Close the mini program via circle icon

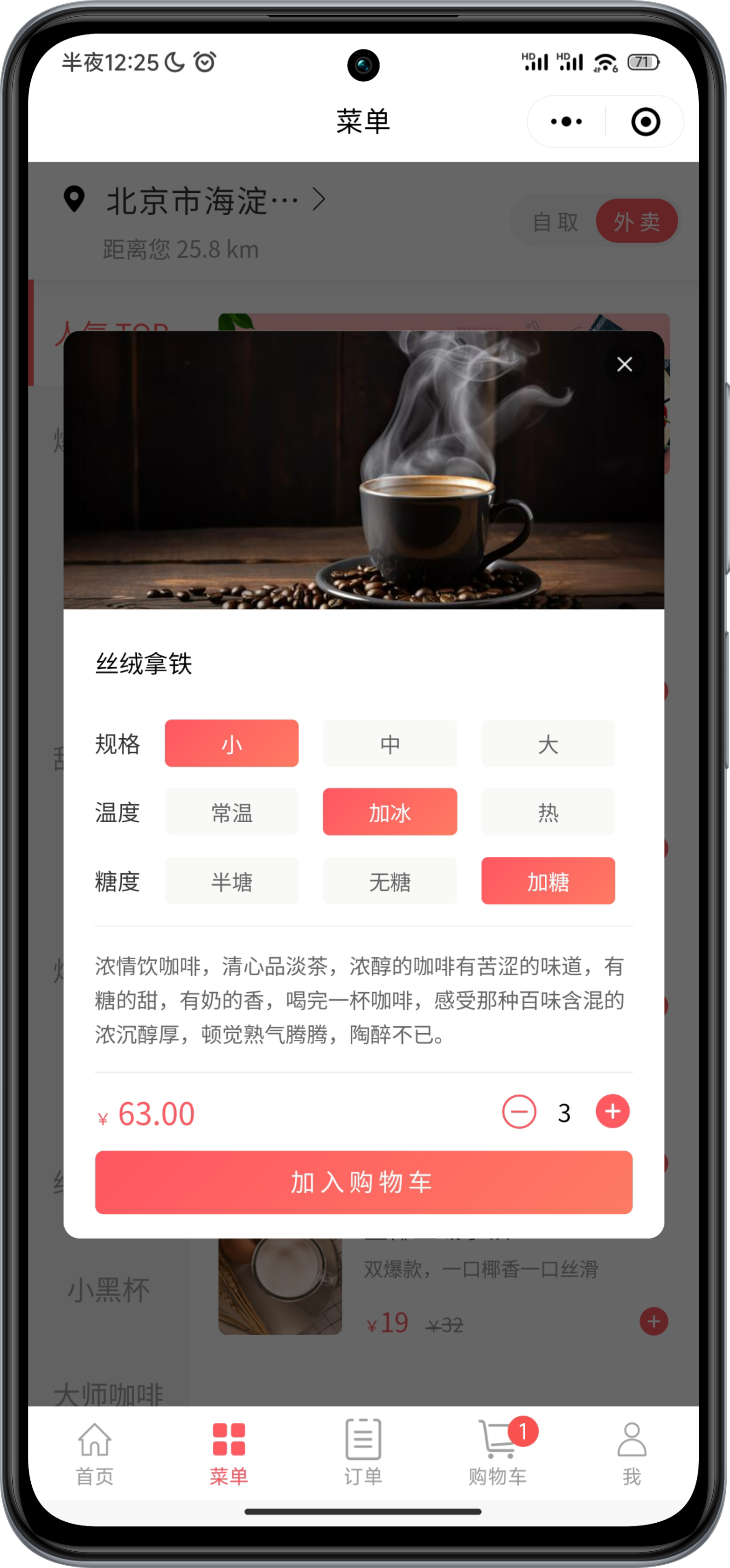646,122
